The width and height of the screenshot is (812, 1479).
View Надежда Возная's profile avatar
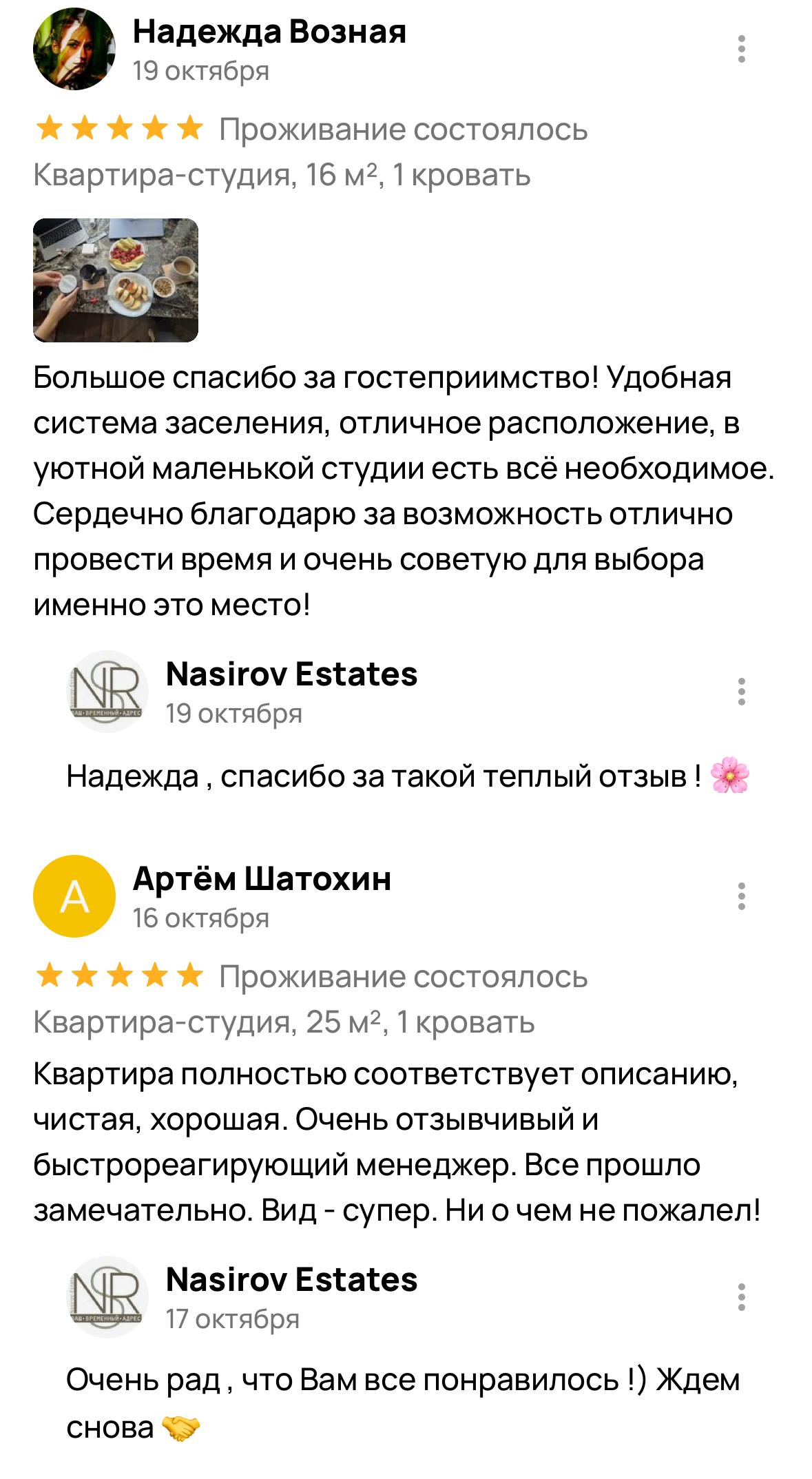(x=74, y=49)
